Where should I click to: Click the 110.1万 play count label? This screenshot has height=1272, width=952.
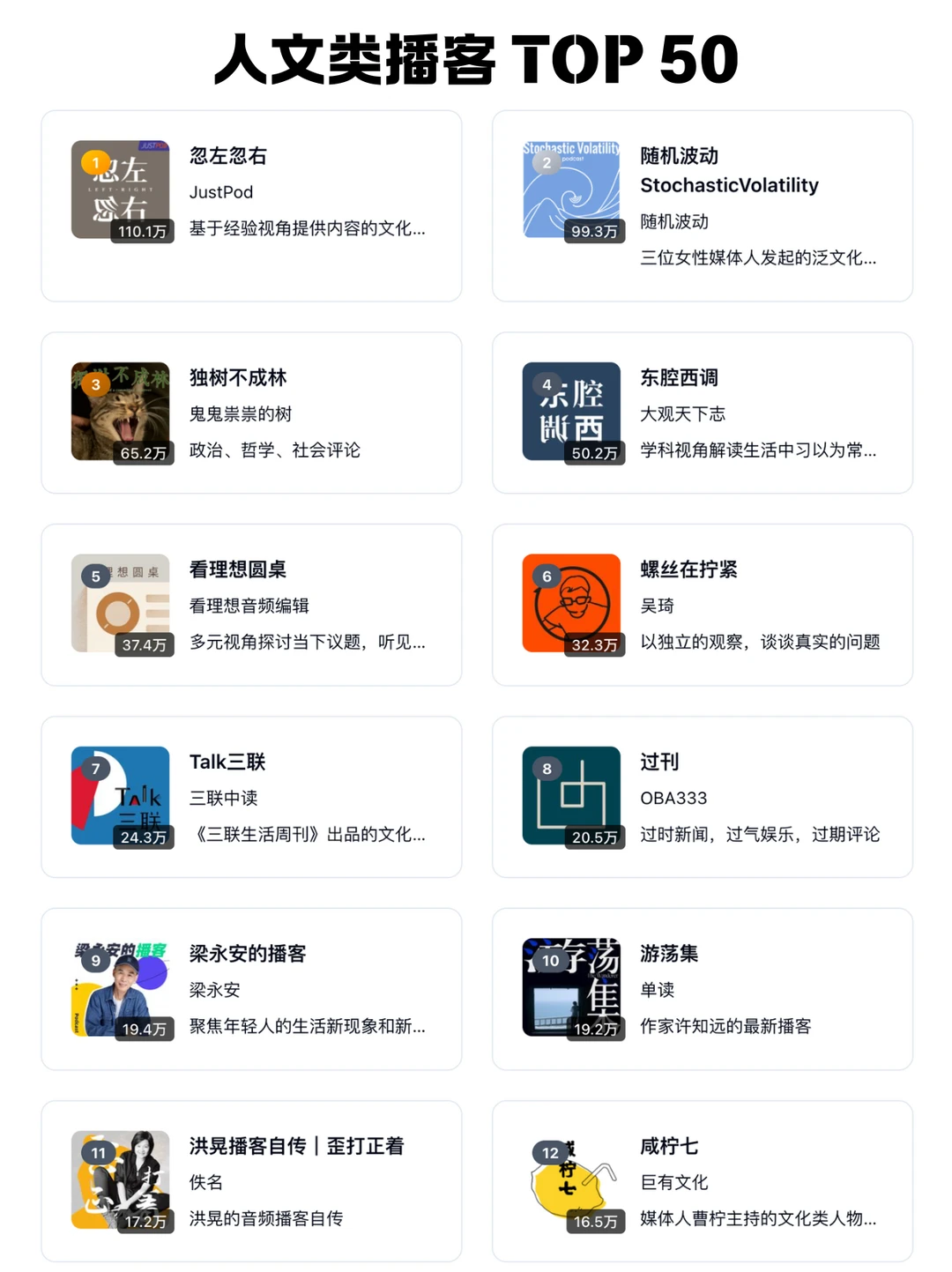[141, 232]
